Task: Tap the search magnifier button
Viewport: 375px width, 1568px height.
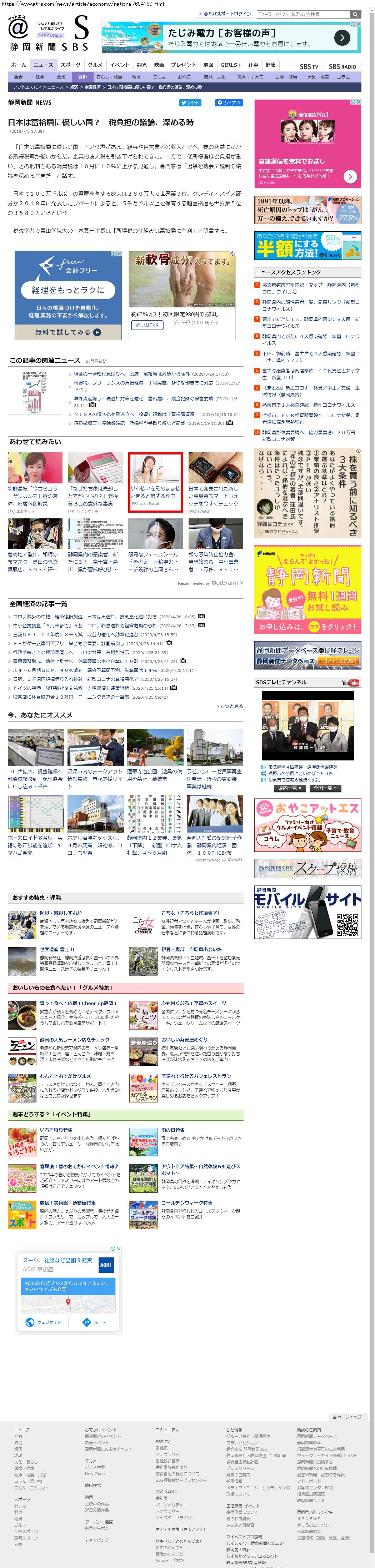Action: (x=355, y=14)
